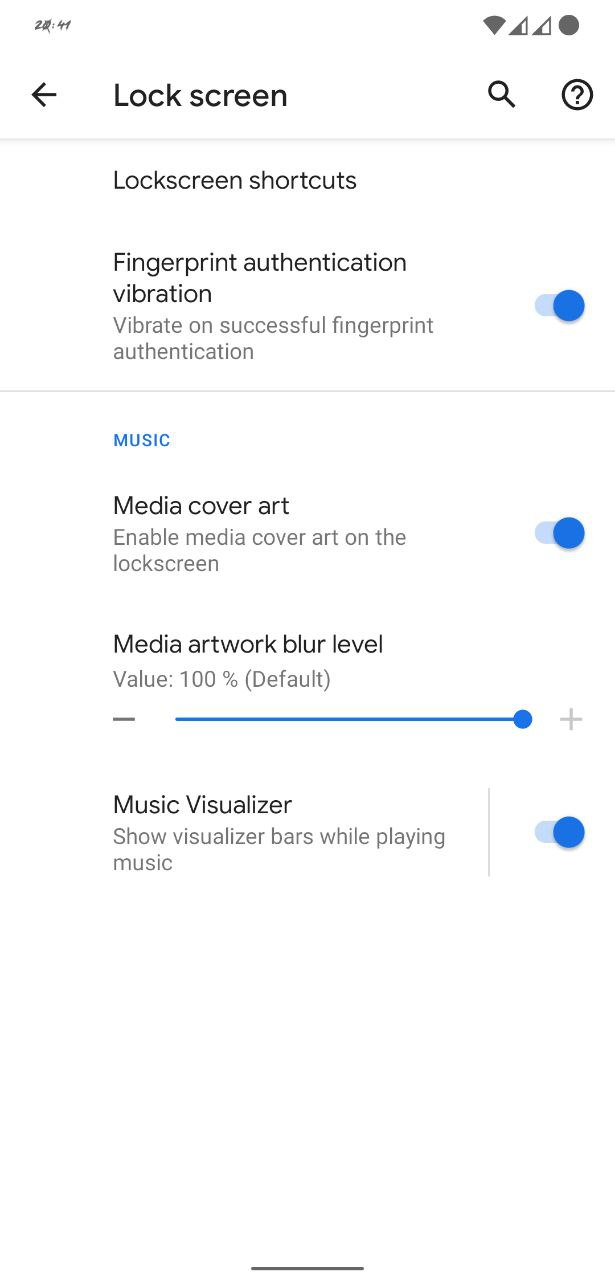The height and width of the screenshot is (1280, 615).
Task: Open Music Visualizer settings
Action: [280, 832]
